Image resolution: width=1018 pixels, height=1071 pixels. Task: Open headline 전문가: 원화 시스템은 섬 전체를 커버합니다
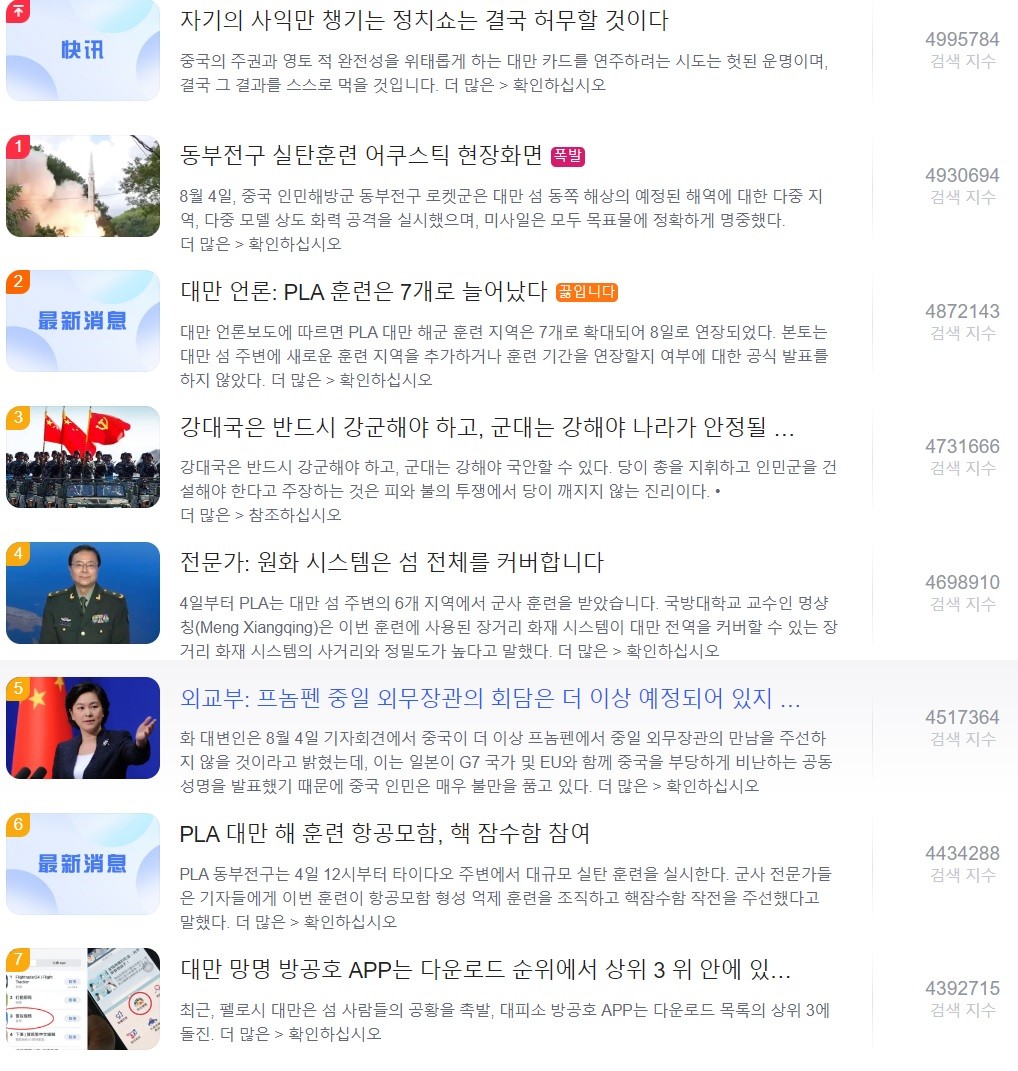pyautogui.click(x=392, y=563)
